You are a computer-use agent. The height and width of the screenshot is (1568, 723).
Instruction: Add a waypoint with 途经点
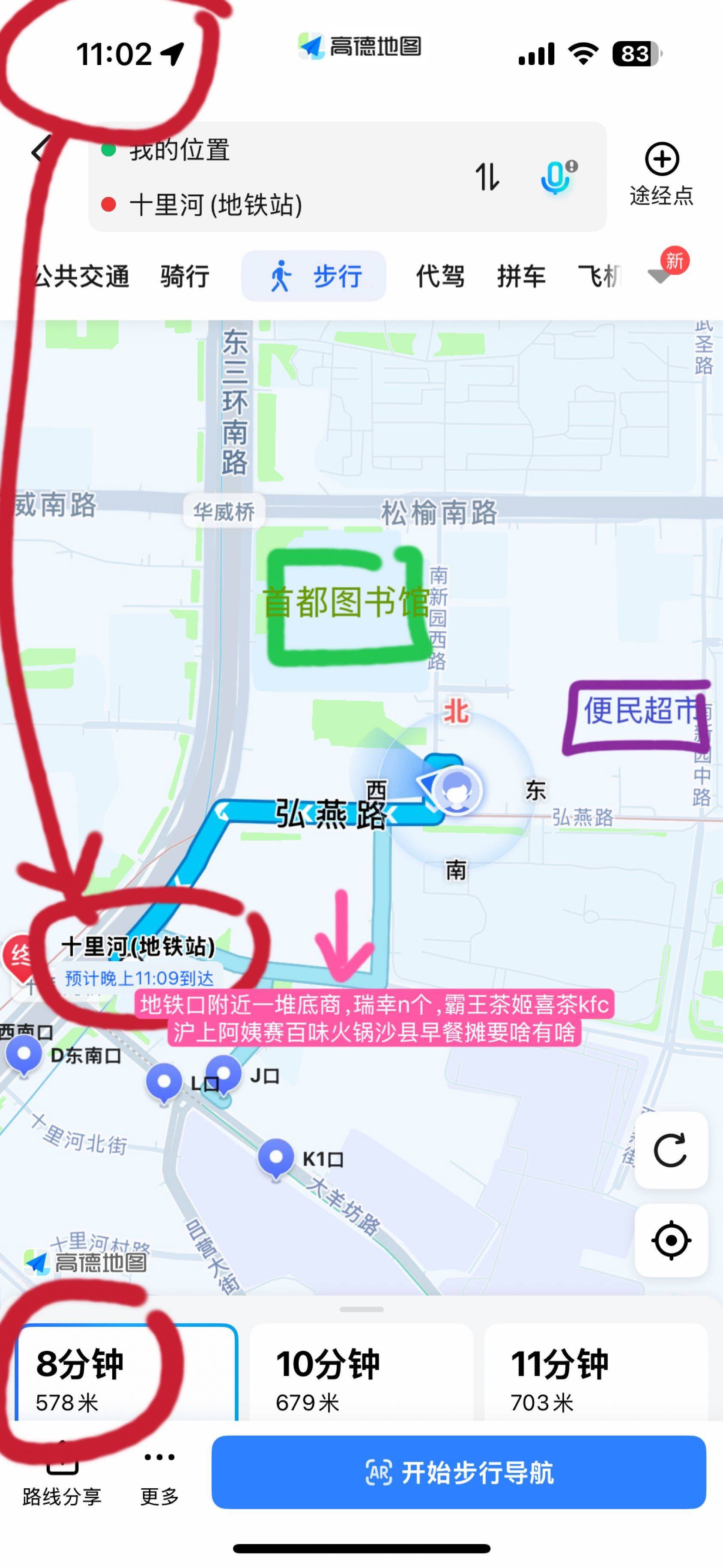point(661,174)
